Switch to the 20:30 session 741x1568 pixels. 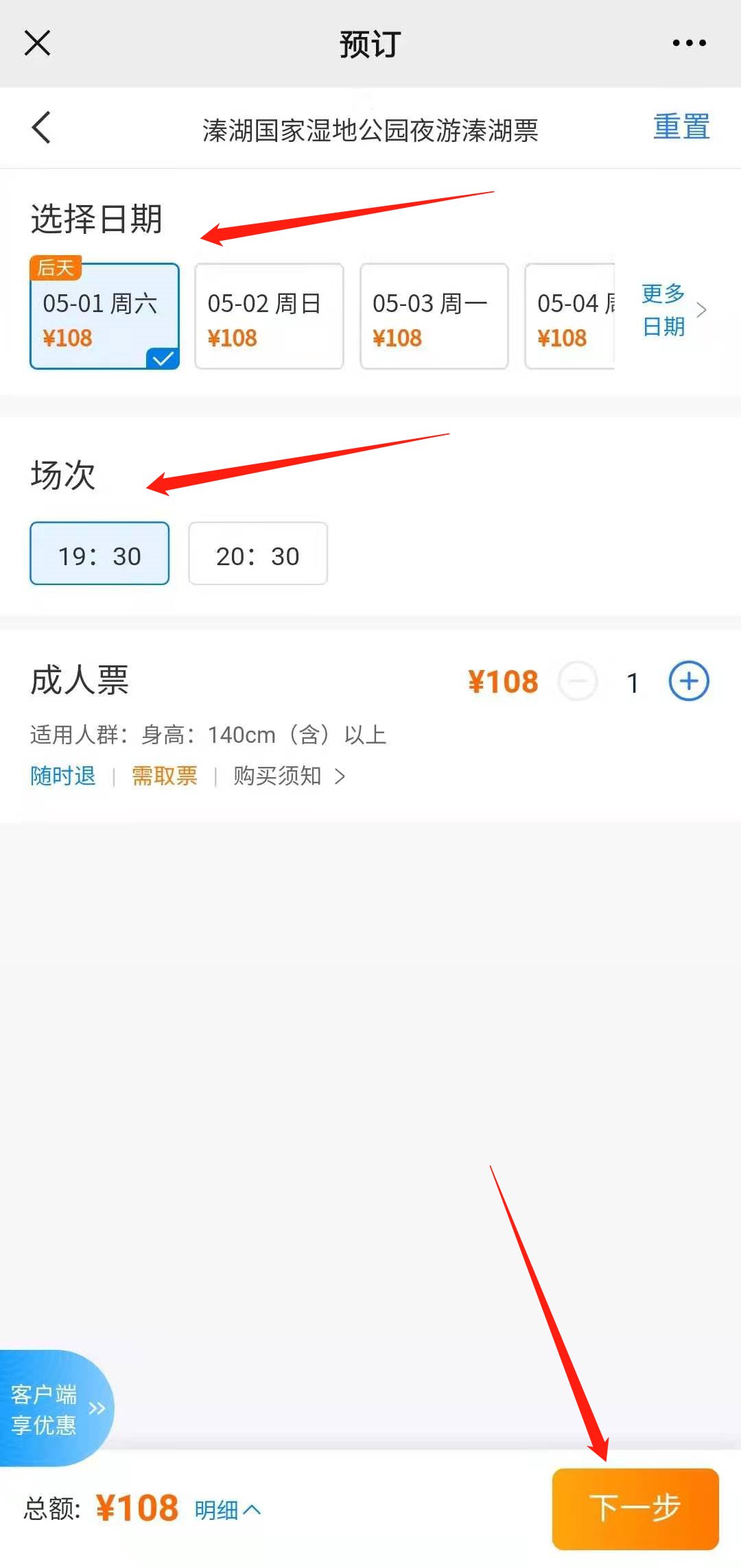(258, 554)
